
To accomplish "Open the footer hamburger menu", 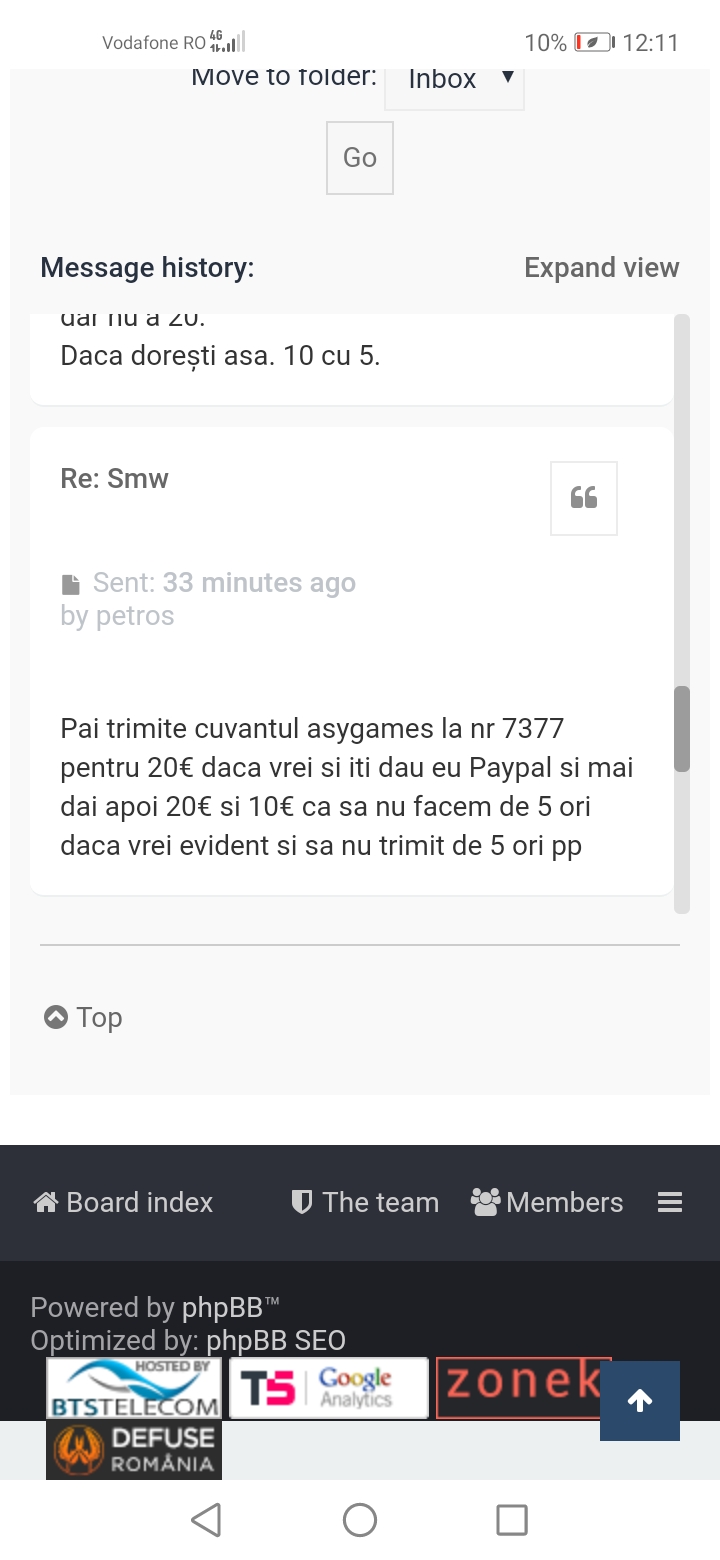I will tap(670, 1203).
